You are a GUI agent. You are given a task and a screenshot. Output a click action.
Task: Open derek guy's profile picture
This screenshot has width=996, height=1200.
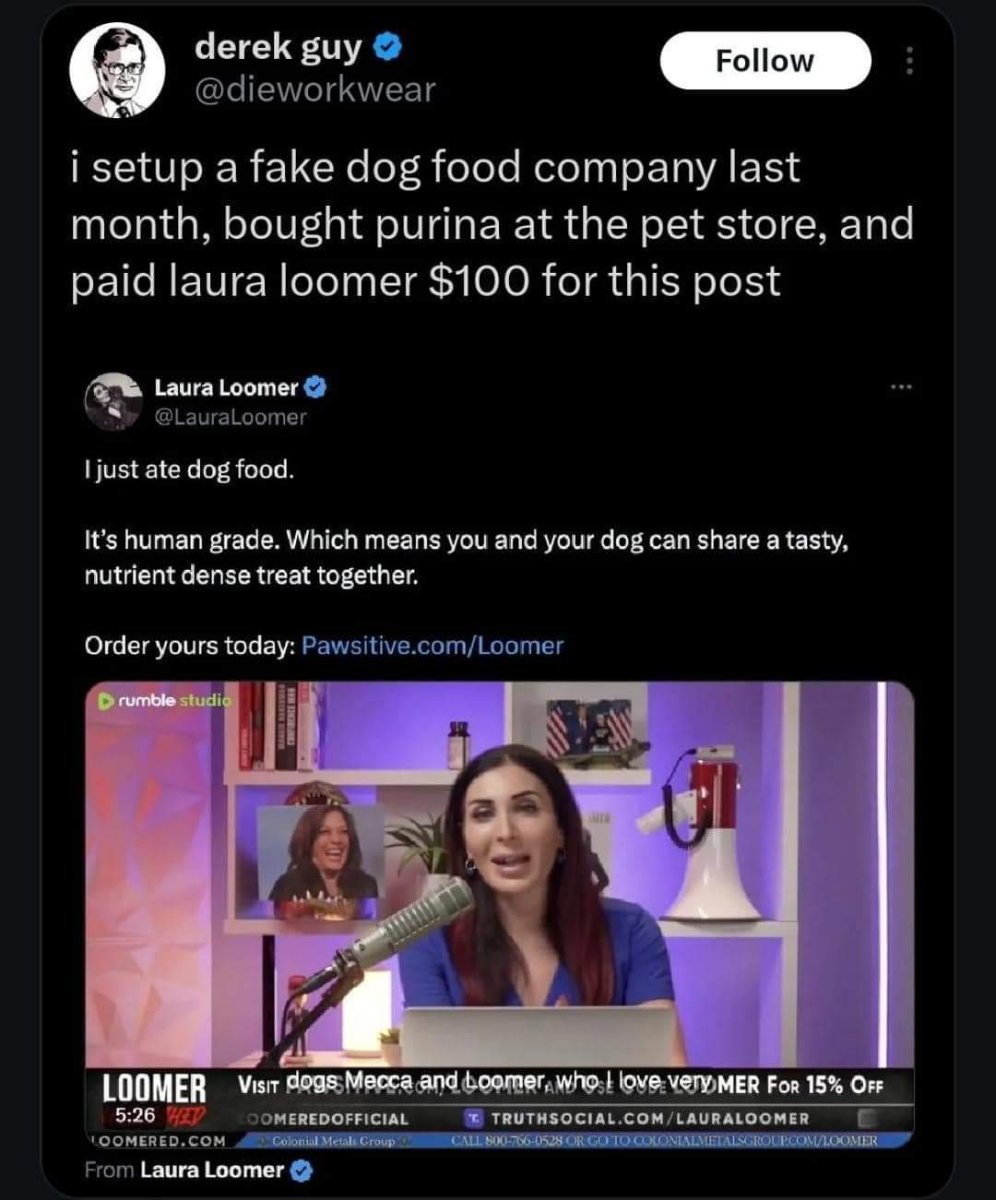pos(115,69)
